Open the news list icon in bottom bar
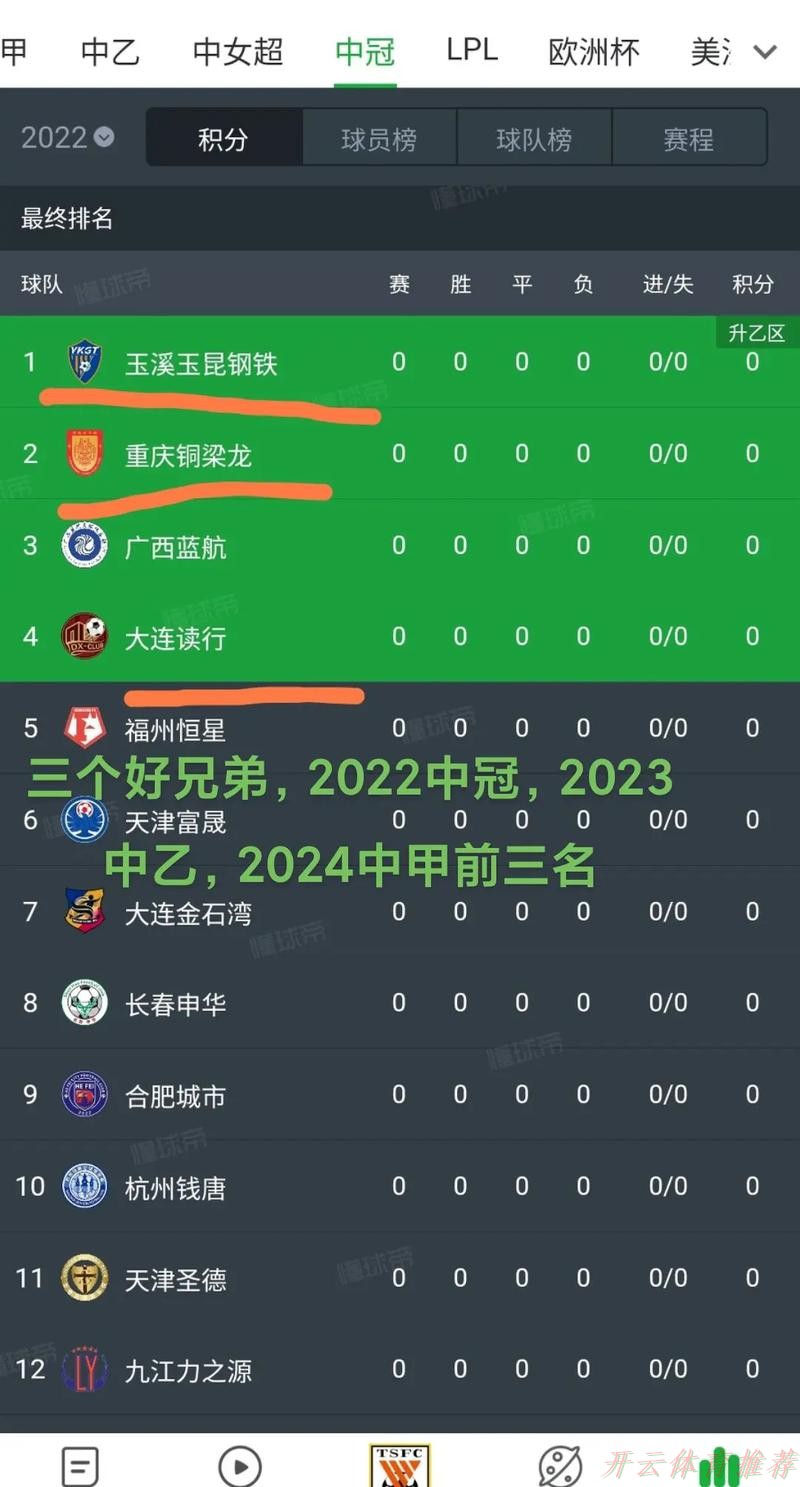The height and width of the screenshot is (1487, 800). [80, 1464]
